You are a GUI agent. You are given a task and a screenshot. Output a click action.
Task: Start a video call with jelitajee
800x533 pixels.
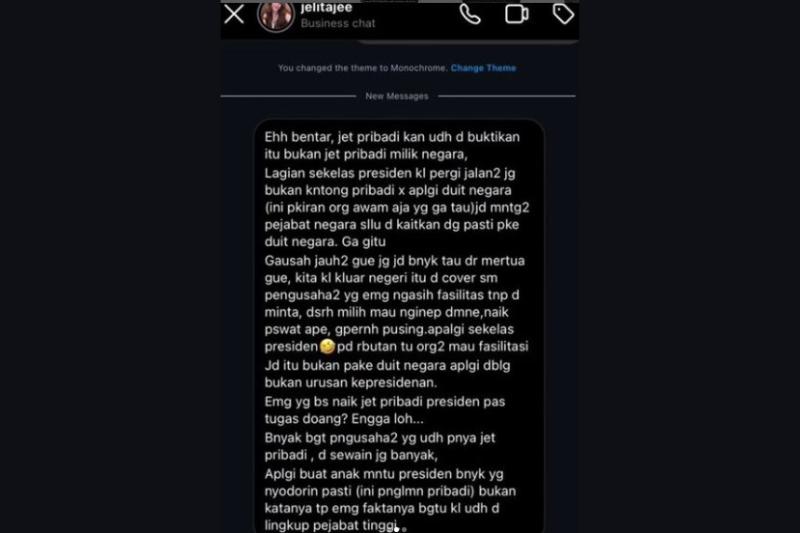(x=516, y=14)
